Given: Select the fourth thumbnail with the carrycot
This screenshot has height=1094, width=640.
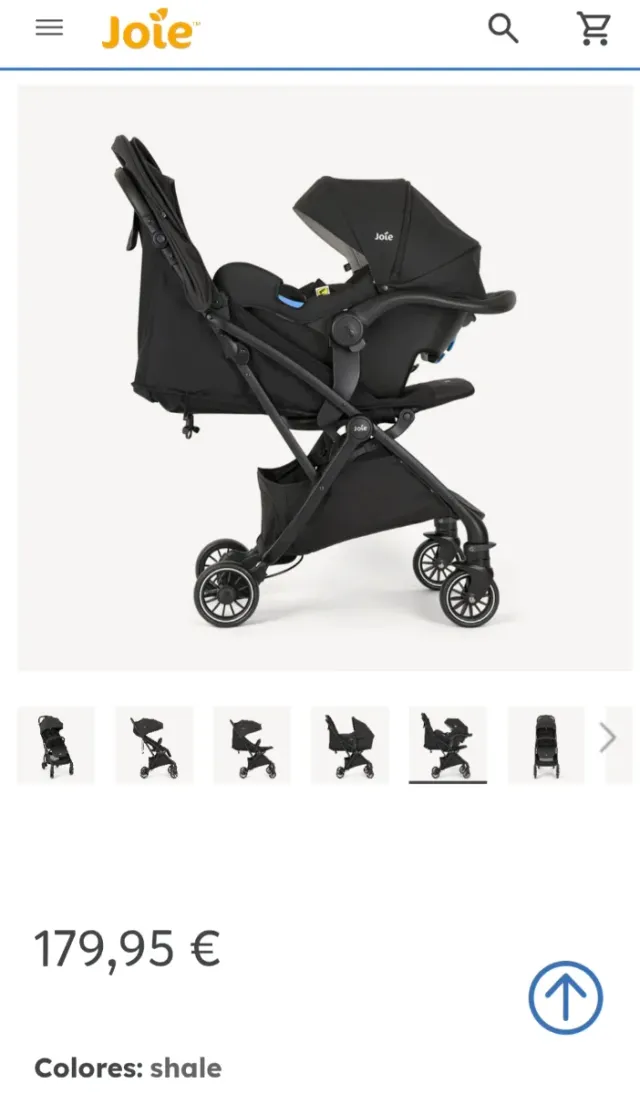Looking at the screenshot, I should (350, 745).
